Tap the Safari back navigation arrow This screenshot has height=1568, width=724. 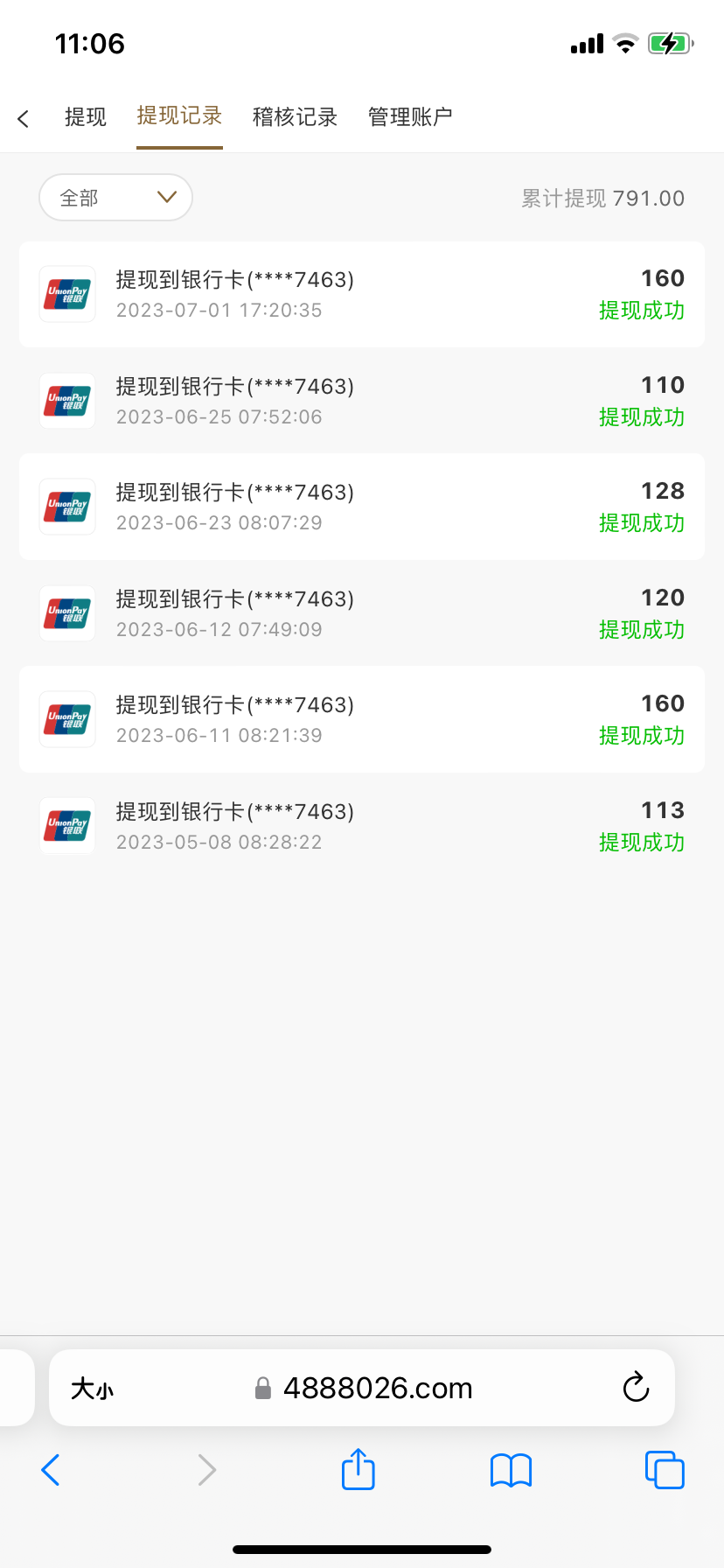[x=50, y=1470]
